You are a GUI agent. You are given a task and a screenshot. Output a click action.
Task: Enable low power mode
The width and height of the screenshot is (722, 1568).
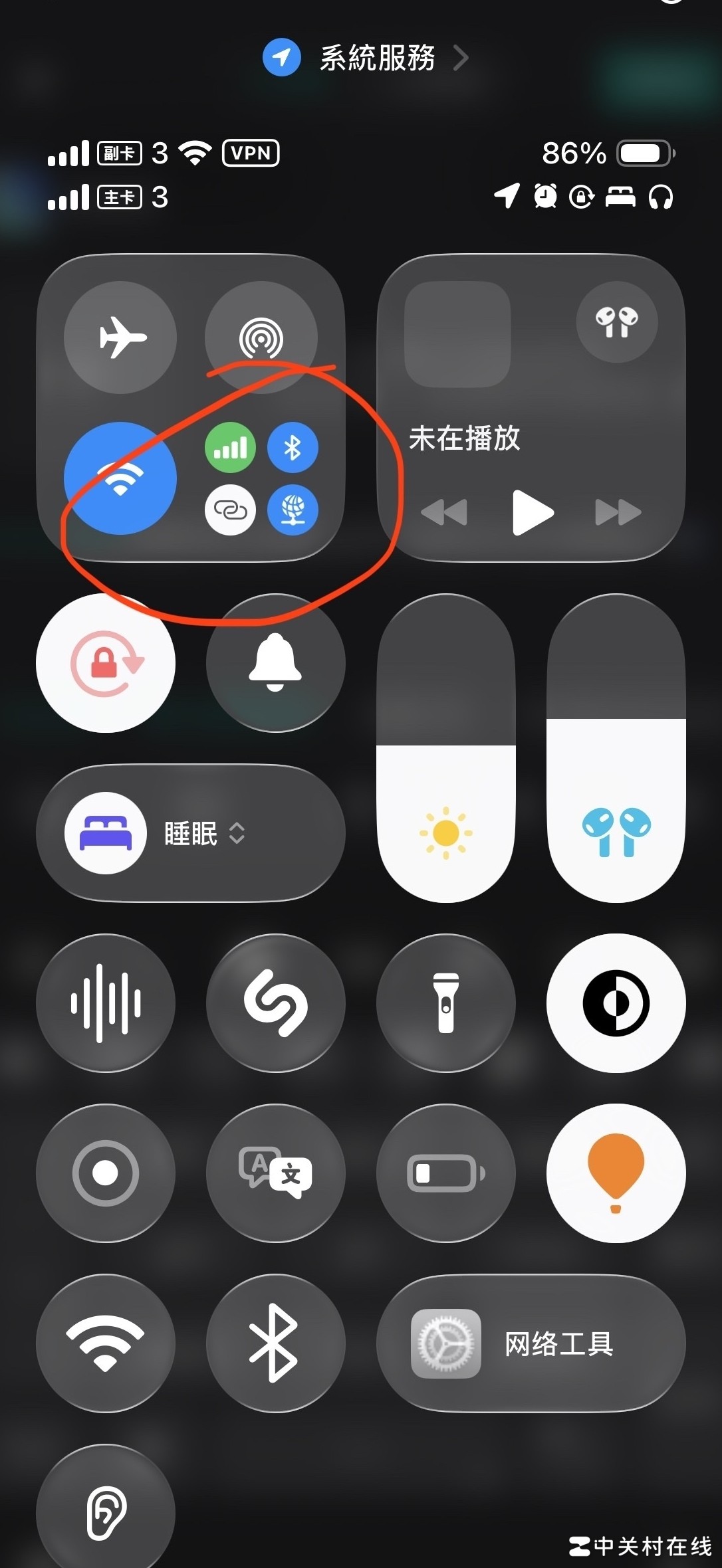coord(446,1173)
